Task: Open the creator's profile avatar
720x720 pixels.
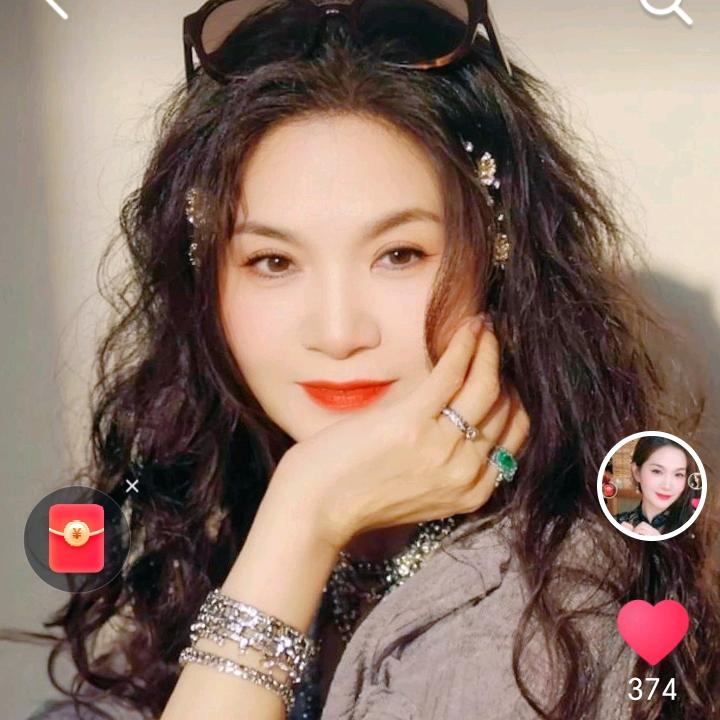Action: pos(651,485)
